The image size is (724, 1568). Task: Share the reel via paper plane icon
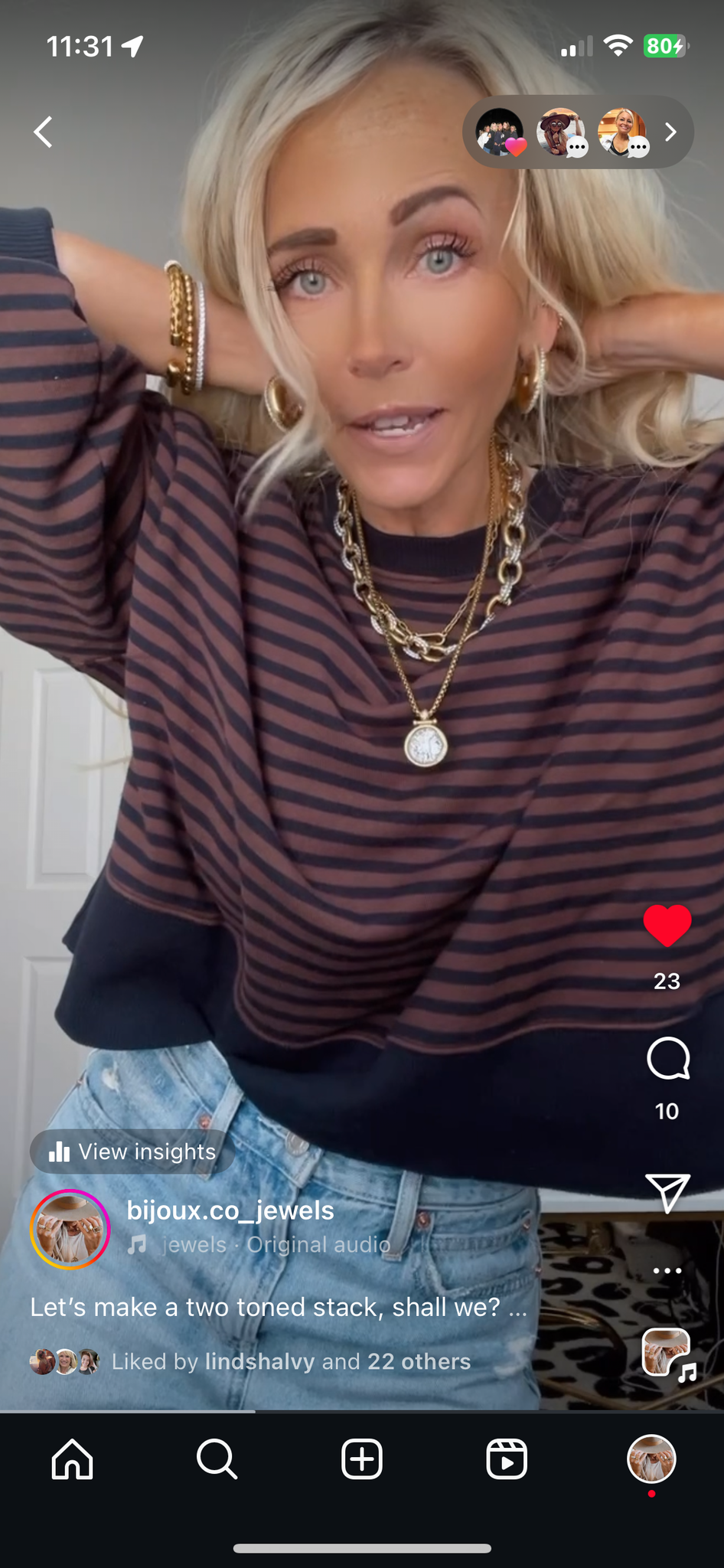click(667, 1192)
